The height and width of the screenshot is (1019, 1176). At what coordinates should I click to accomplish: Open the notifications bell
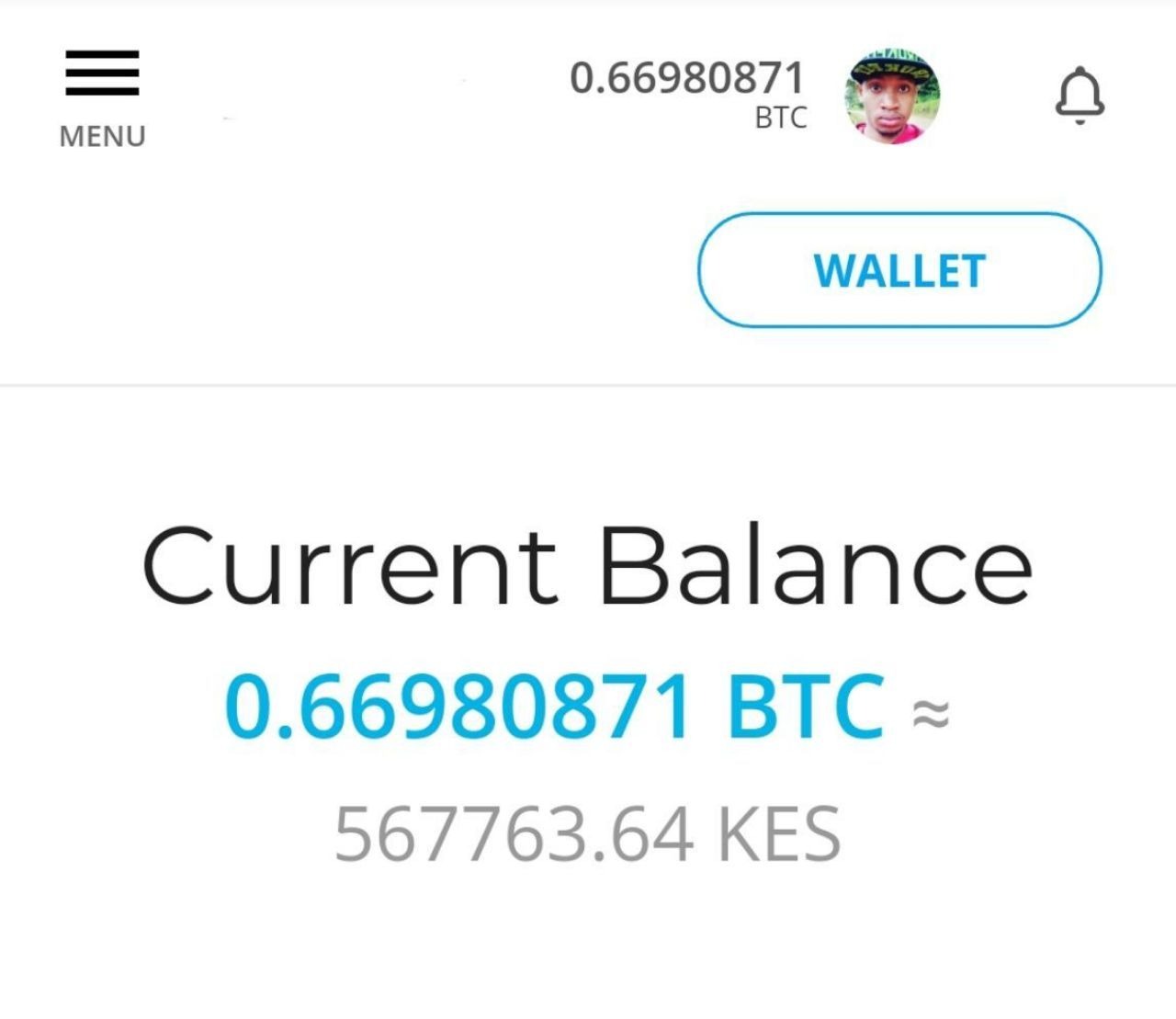click(1080, 95)
